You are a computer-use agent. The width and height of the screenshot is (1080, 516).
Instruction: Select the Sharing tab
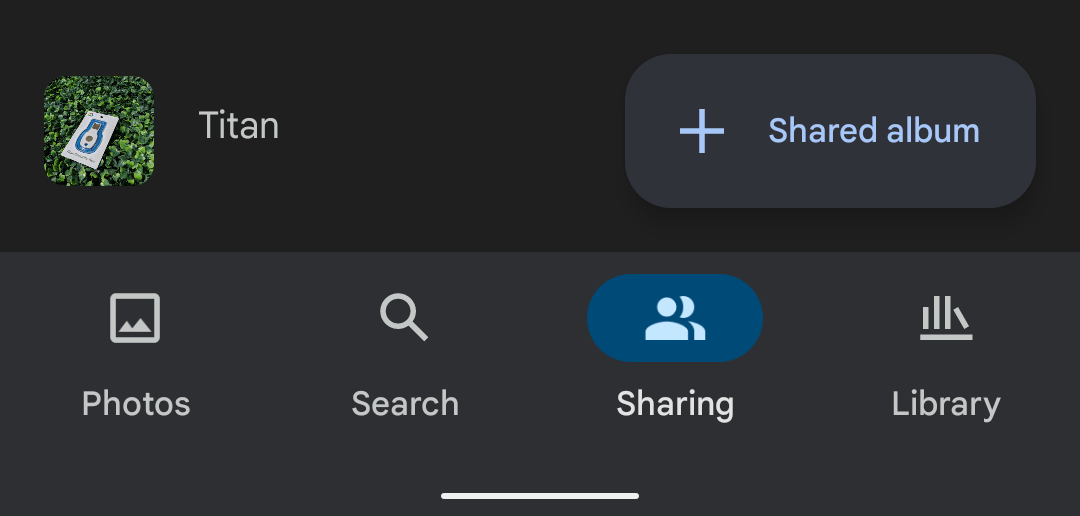coord(675,350)
